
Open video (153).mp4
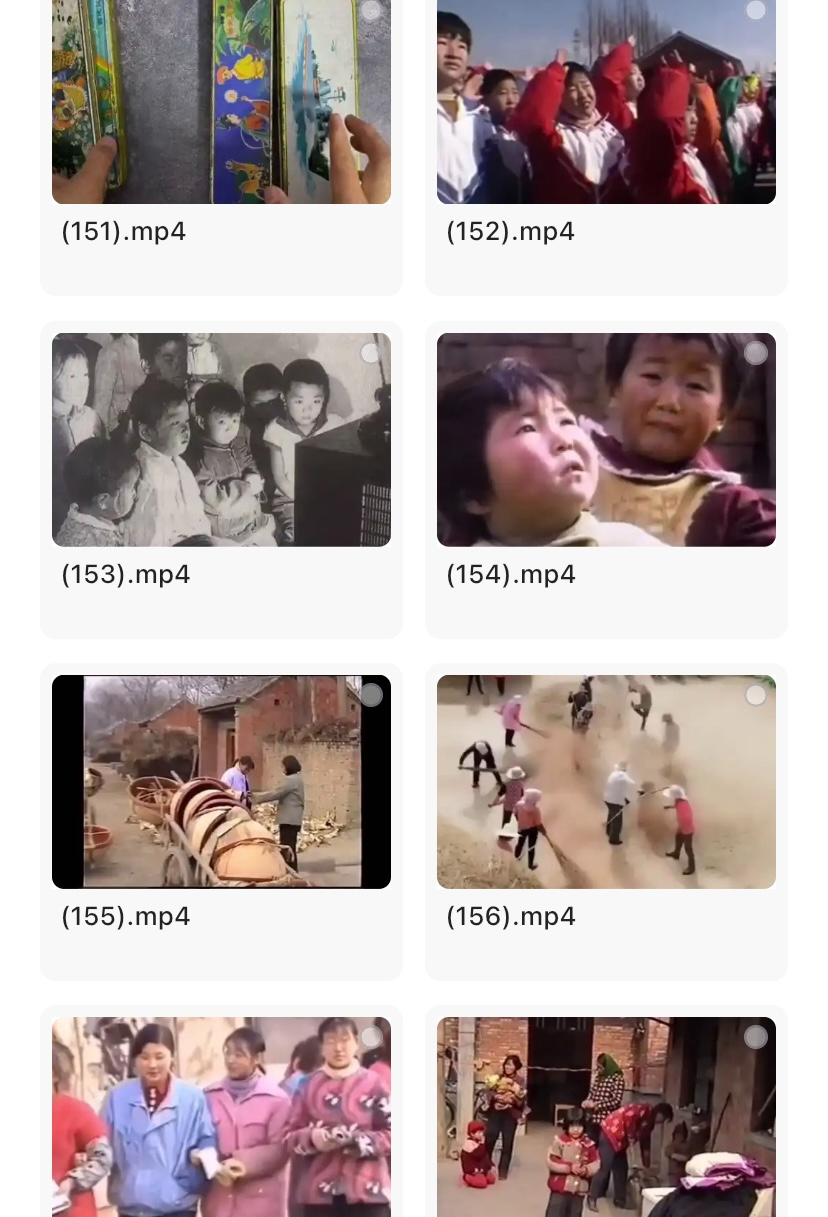click(221, 440)
